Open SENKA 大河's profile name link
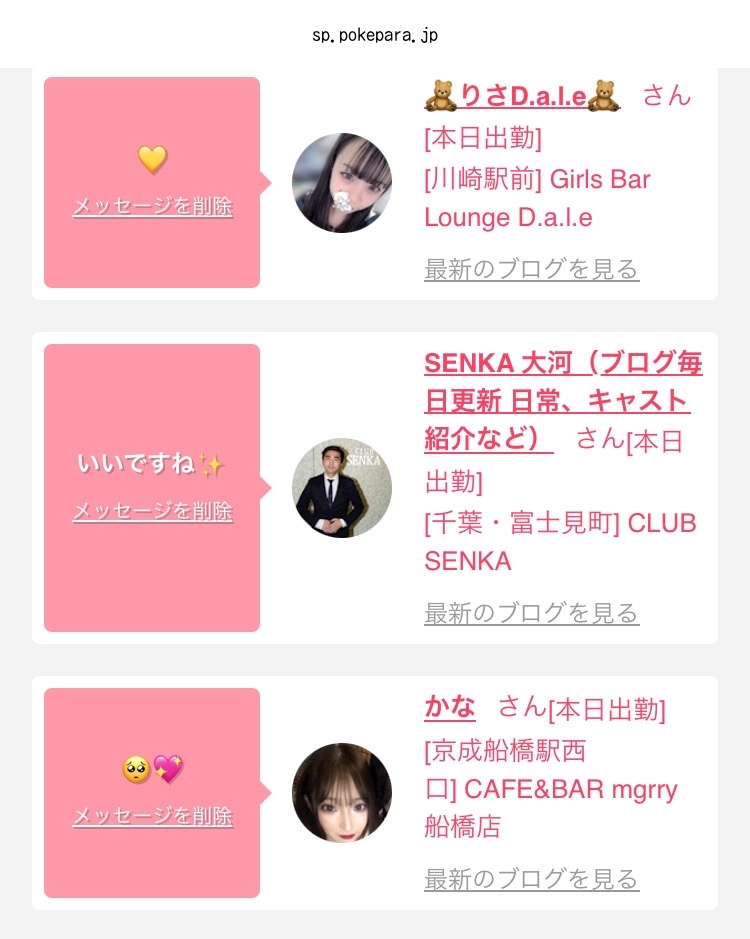This screenshot has height=939, width=750. point(563,401)
